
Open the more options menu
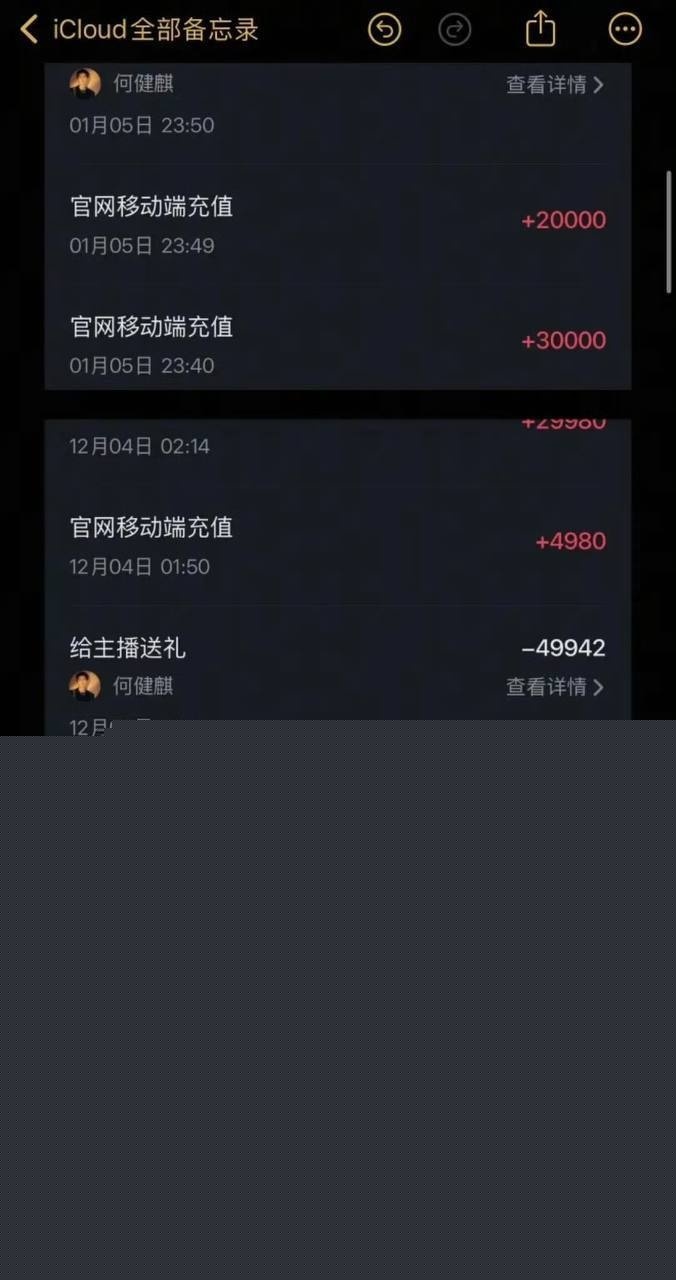625,30
